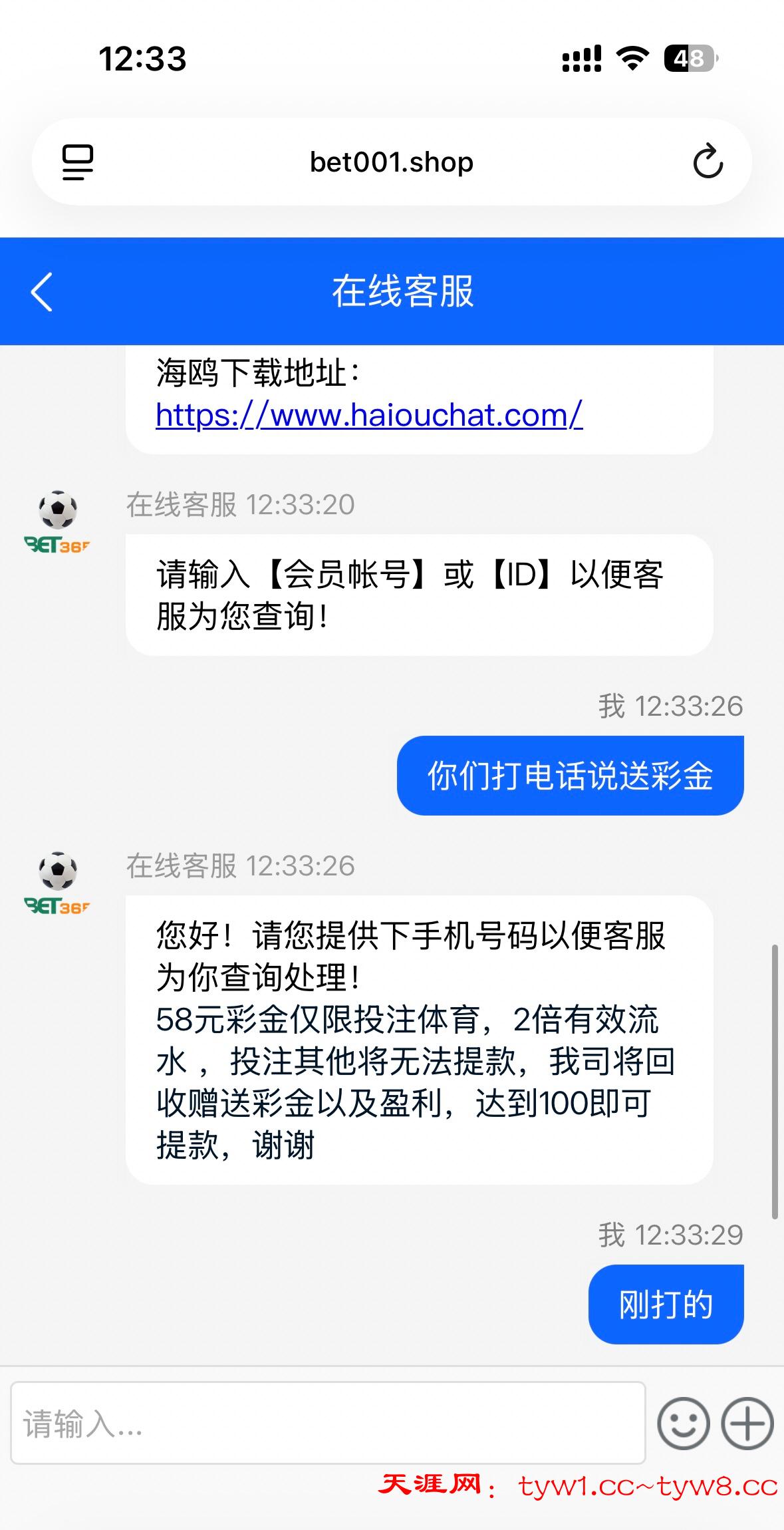Focus the 请输入 message field
Viewport: 784px width, 1530px height.
click(x=328, y=1423)
